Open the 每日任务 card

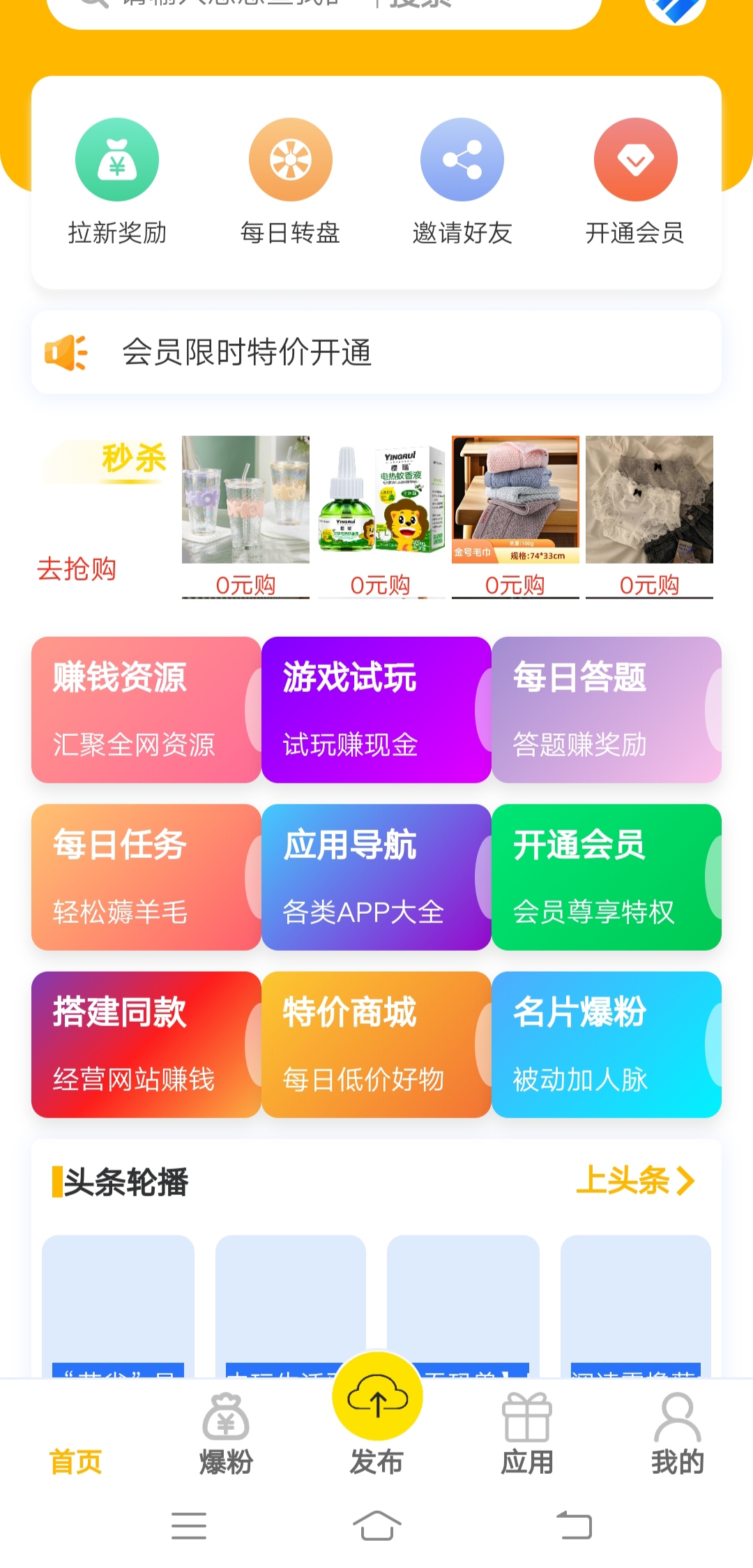coord(146,877)
